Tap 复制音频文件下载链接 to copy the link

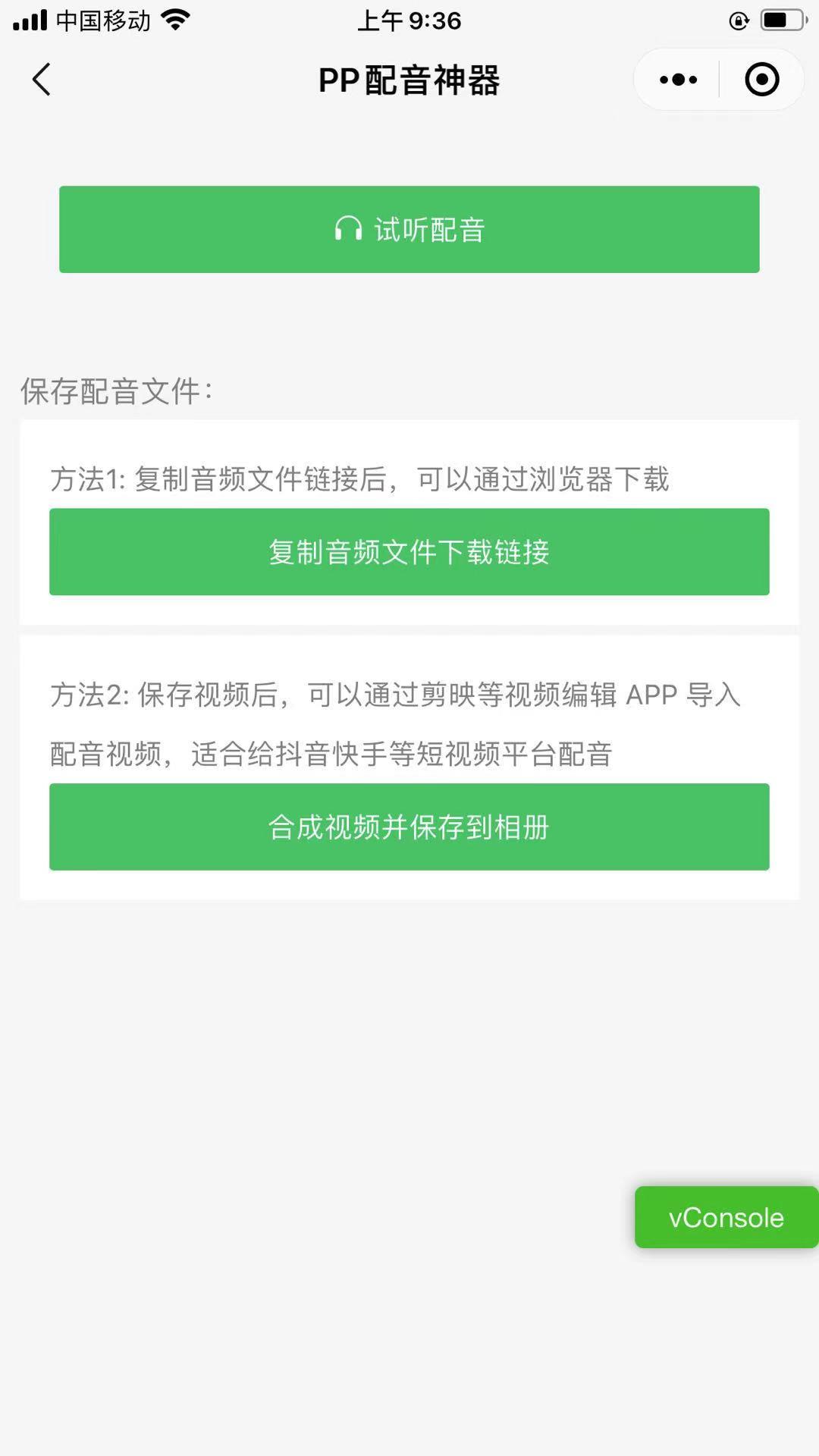tap(409, 551)
